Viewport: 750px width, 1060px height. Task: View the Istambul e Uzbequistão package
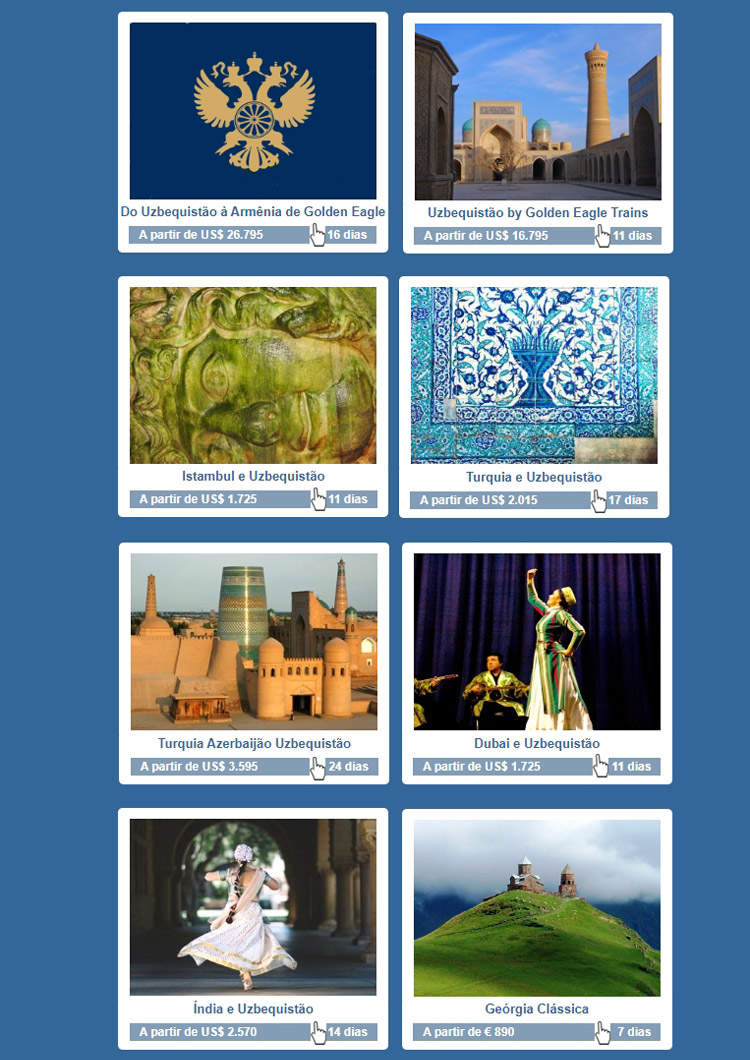(x=253, y=476)
